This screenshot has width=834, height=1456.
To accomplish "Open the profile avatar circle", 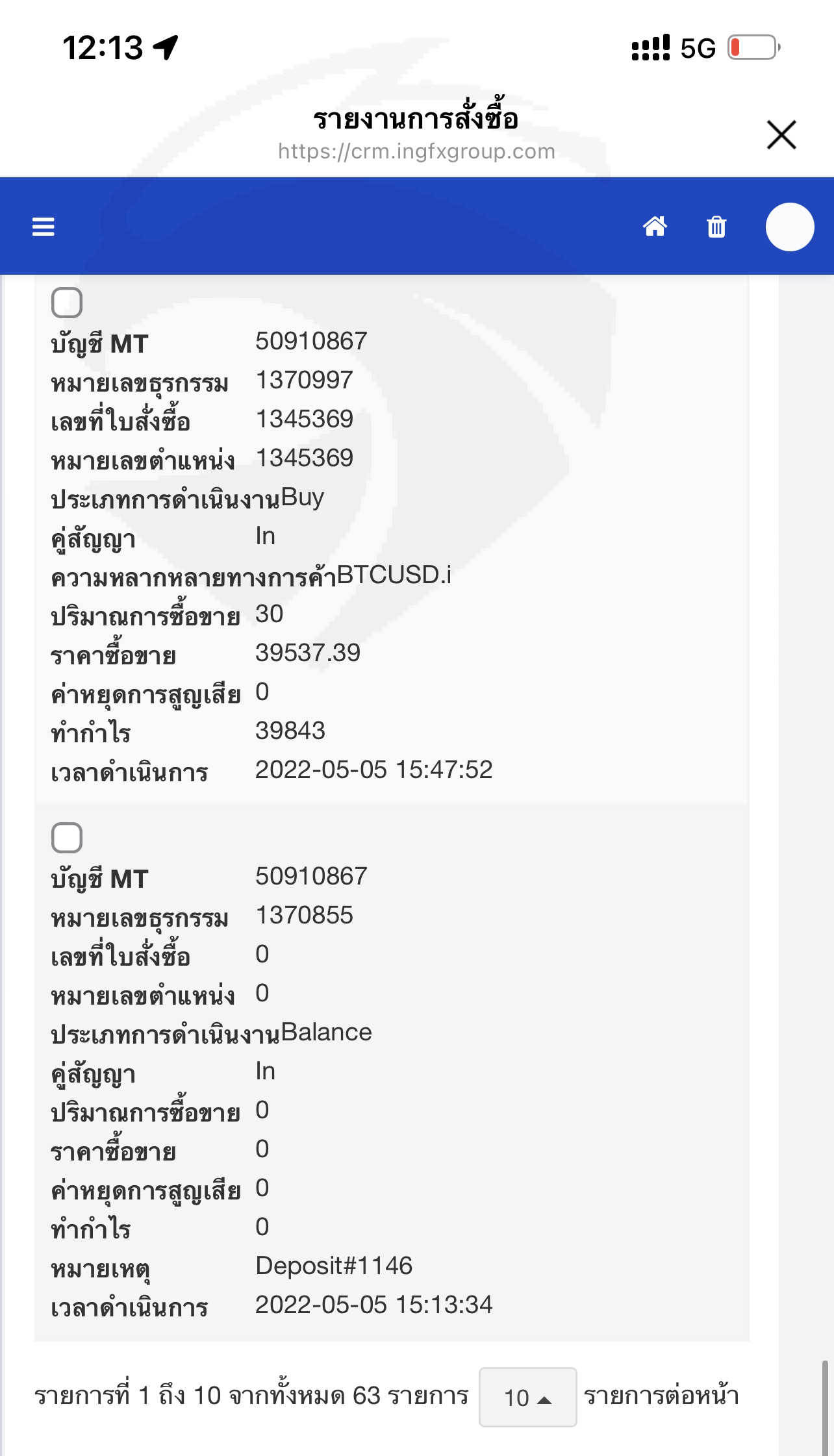I will click(x=790, y=227).
